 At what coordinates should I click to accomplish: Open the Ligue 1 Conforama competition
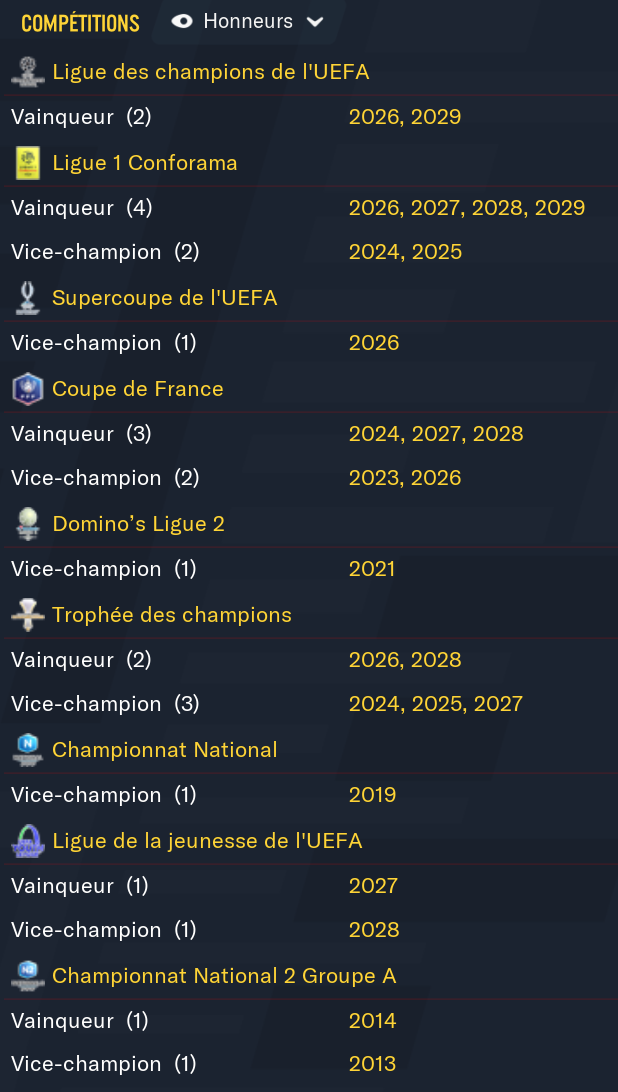(144, 163)
